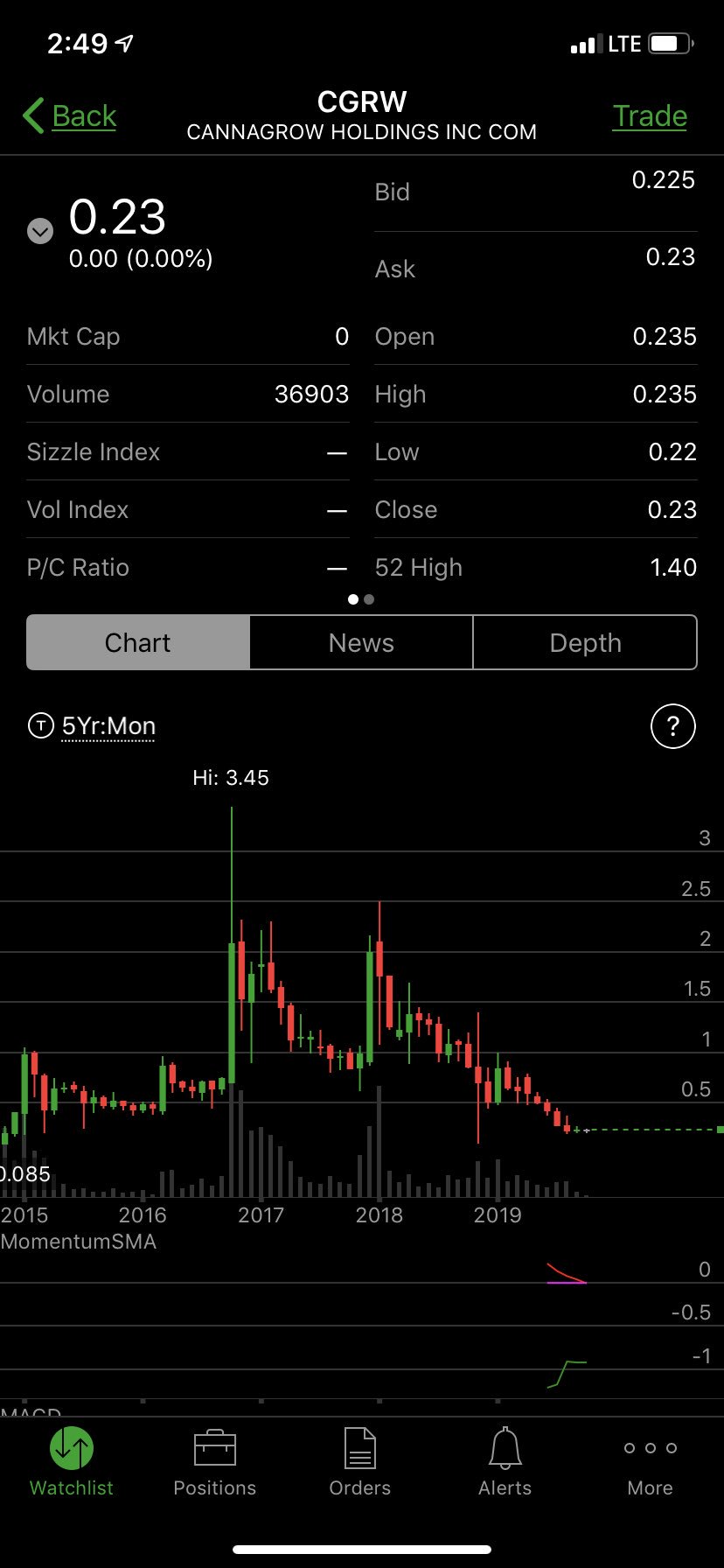Screen dimensions: 724x1568
Task: Open the Alerts tab
Action: [x=505, y=1461]
